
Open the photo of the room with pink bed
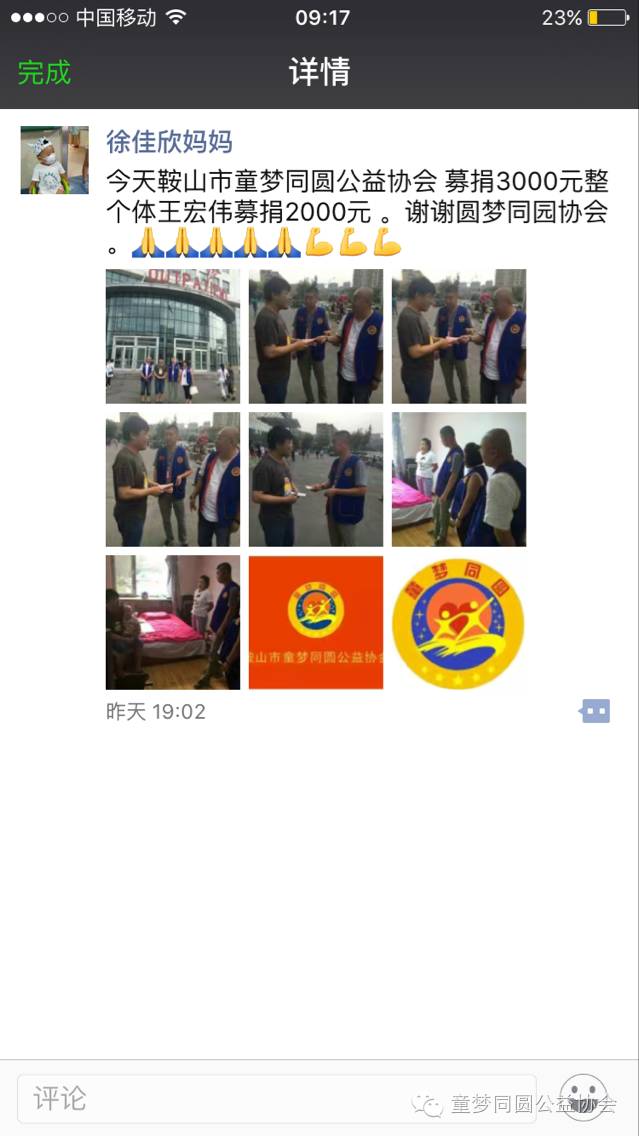pos(173,622)
